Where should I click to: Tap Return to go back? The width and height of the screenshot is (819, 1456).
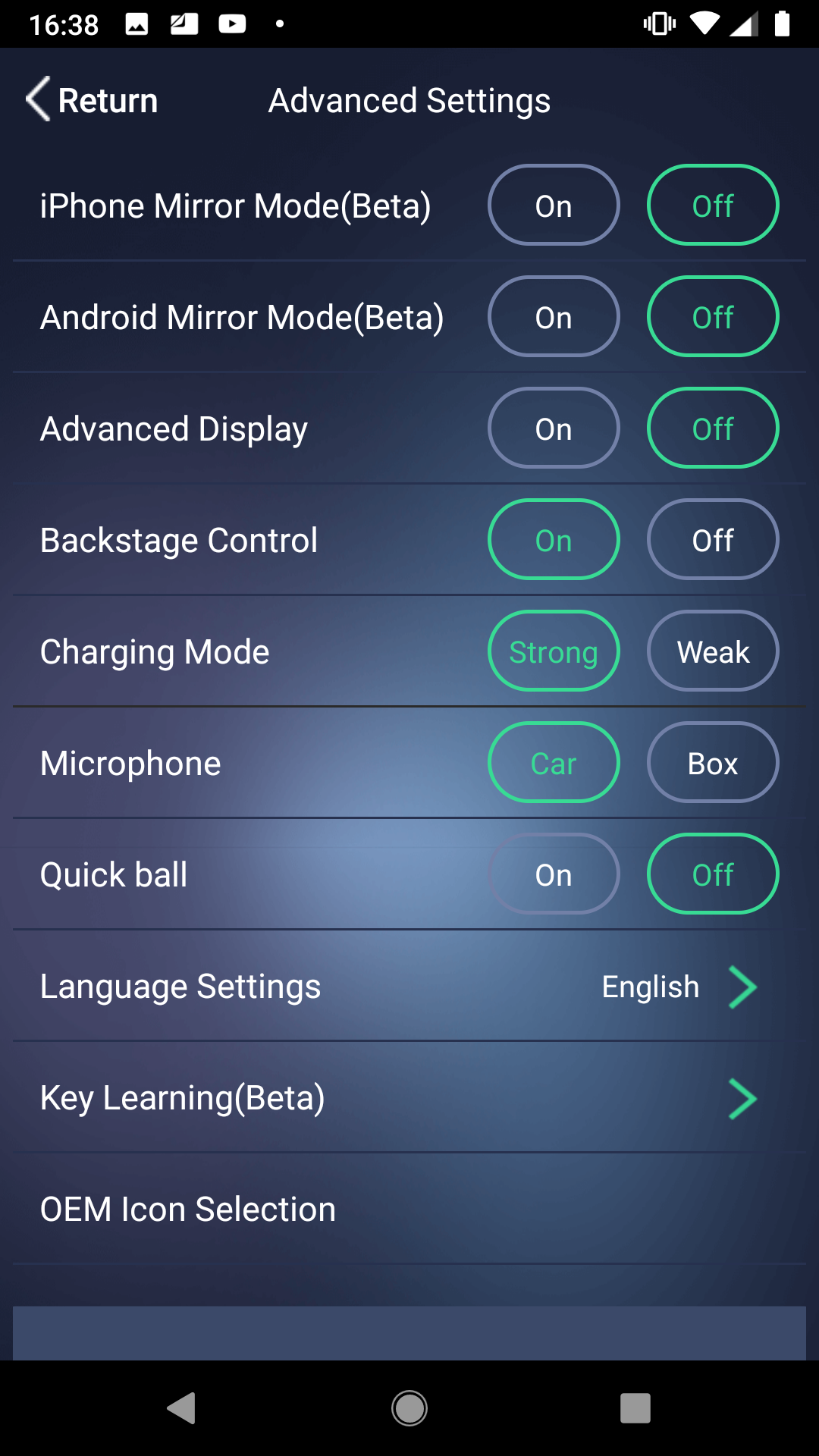coord(92,100)
